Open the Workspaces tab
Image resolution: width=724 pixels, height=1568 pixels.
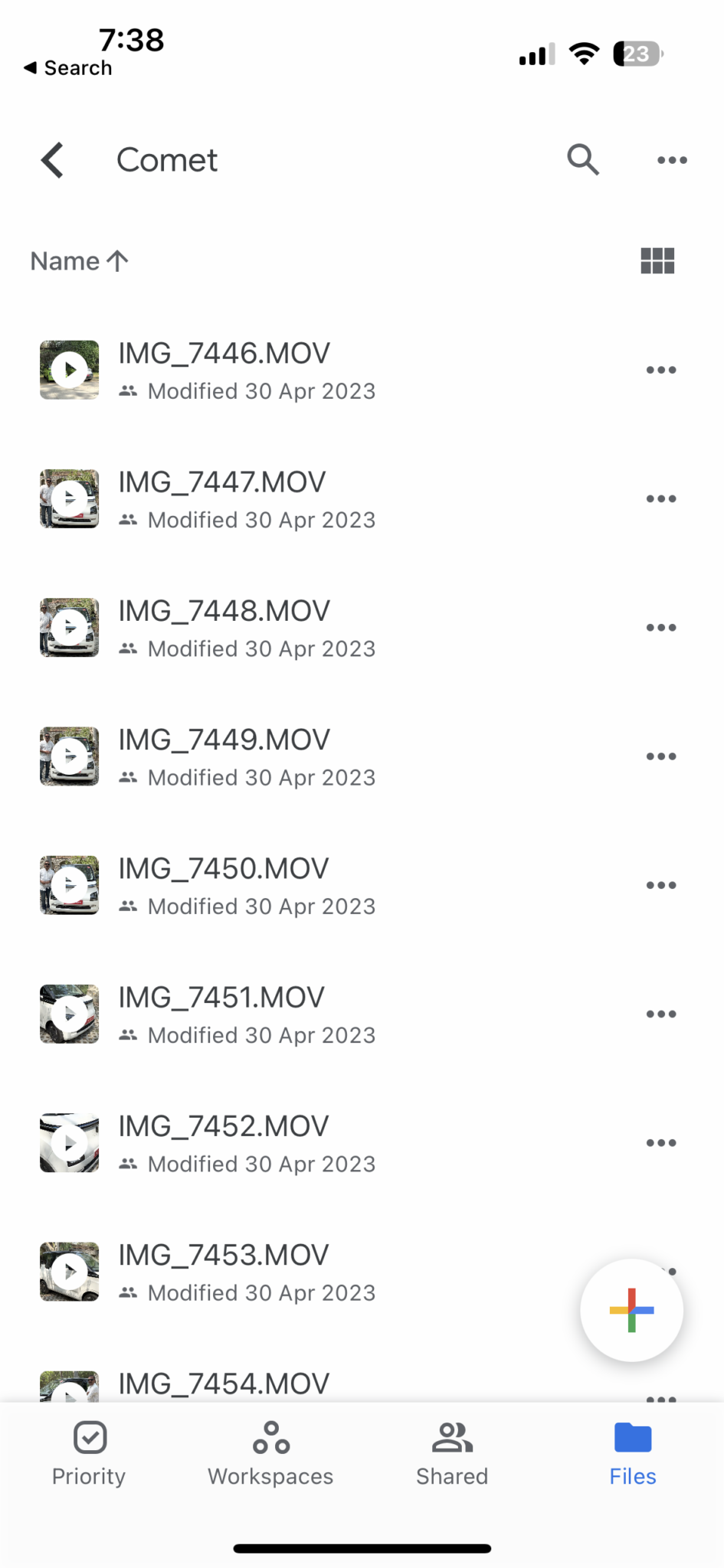[270, 1453]
